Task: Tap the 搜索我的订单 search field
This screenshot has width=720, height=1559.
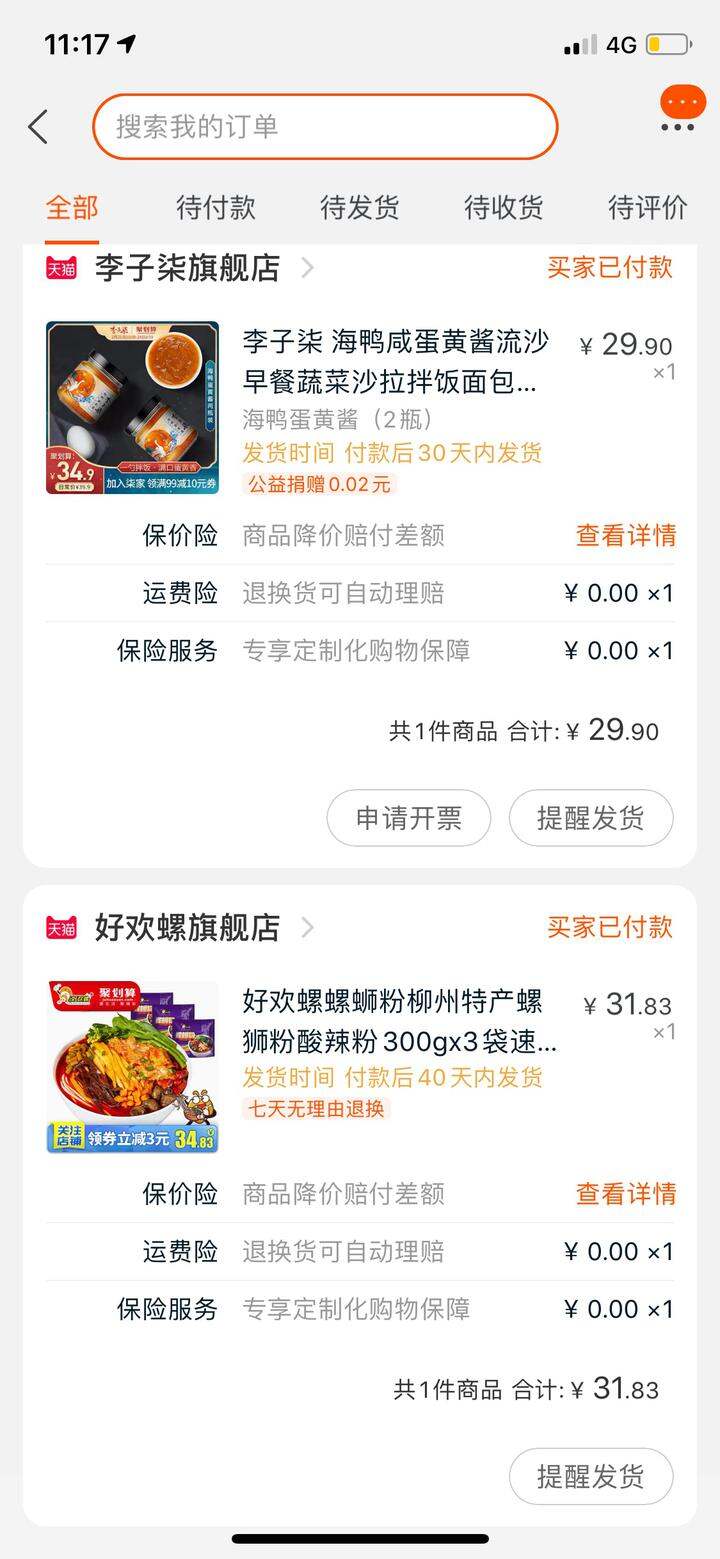Action: [325, 127]
